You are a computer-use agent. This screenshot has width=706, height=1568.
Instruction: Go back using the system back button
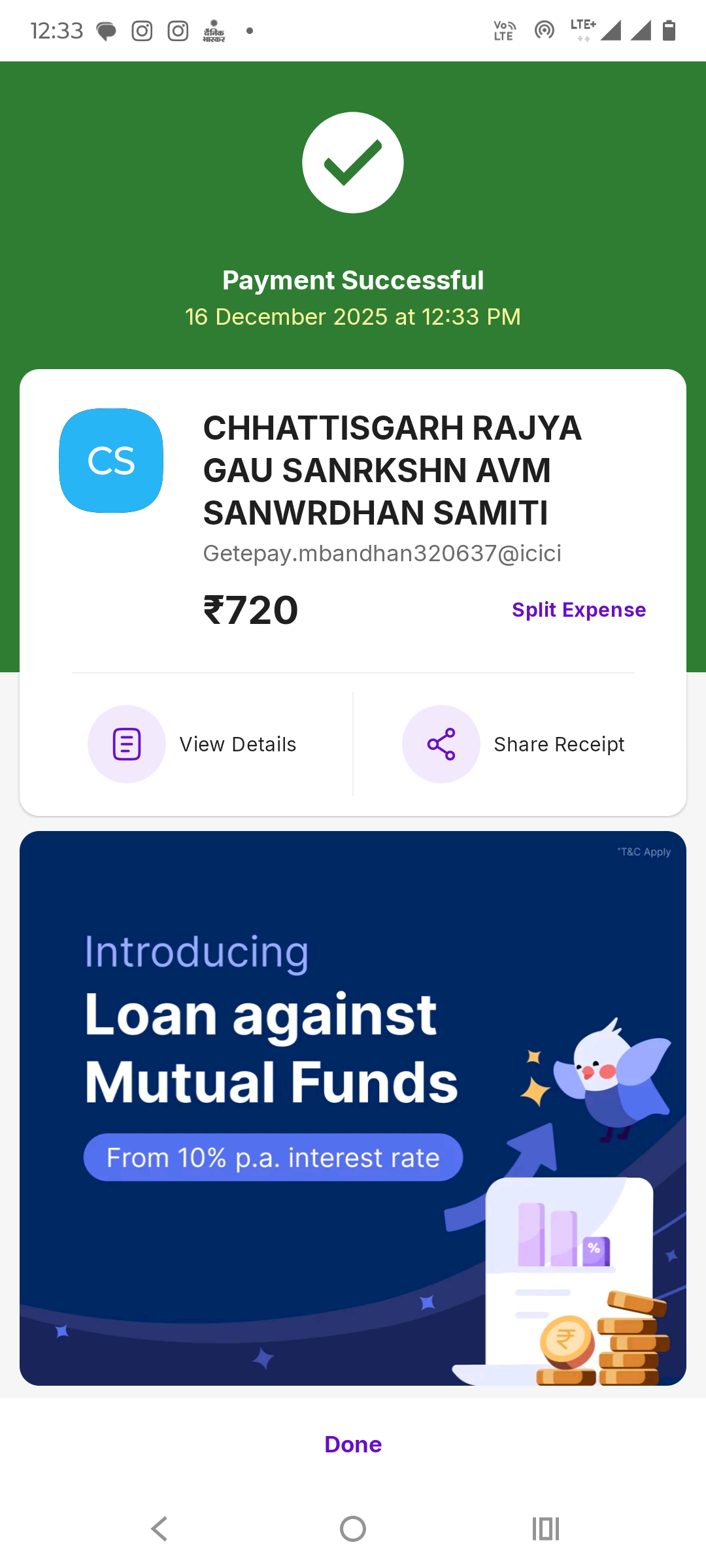point(159,1529)
